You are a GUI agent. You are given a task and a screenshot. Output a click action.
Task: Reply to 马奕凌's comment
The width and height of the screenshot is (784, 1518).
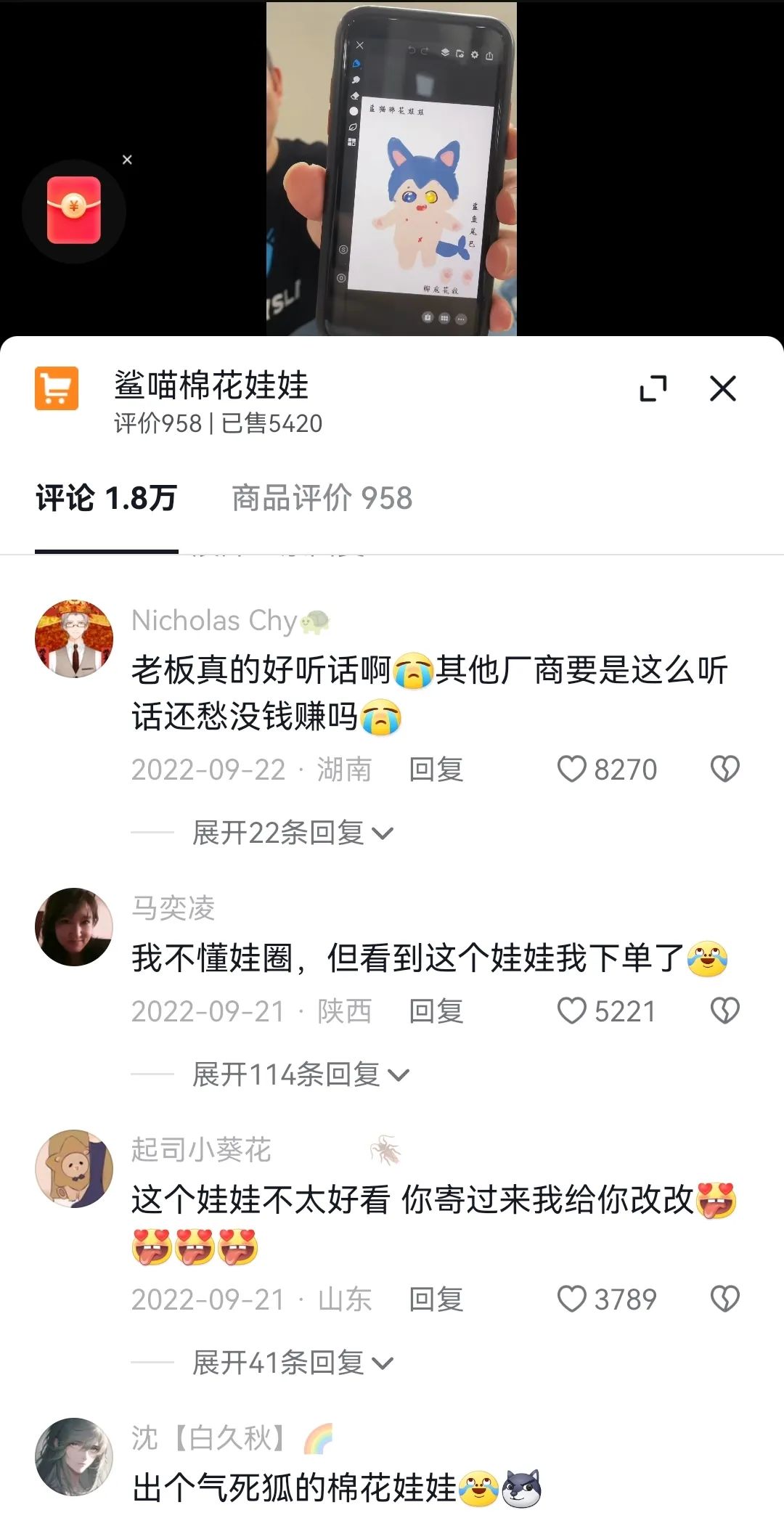(x=436, y=1011)
